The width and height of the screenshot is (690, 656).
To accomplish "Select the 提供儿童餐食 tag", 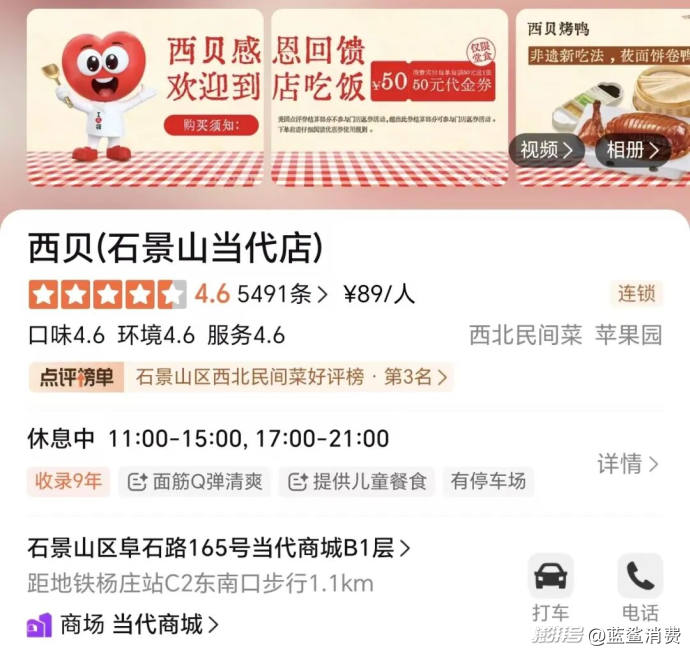I will (x=357, y=481).
